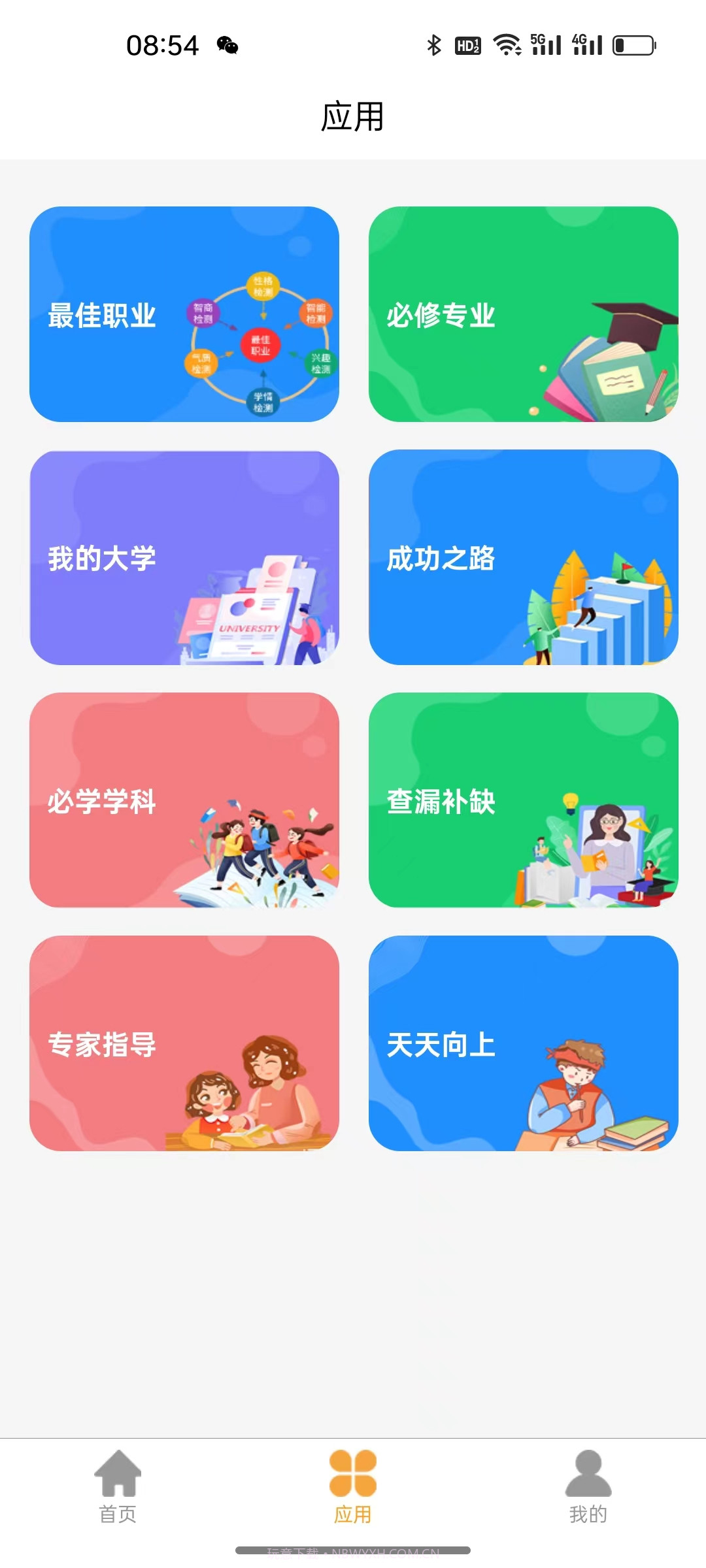Tap the home icon above 首页
Viewport: 706px width, 1568px height.
click(x=118, y=1473)
